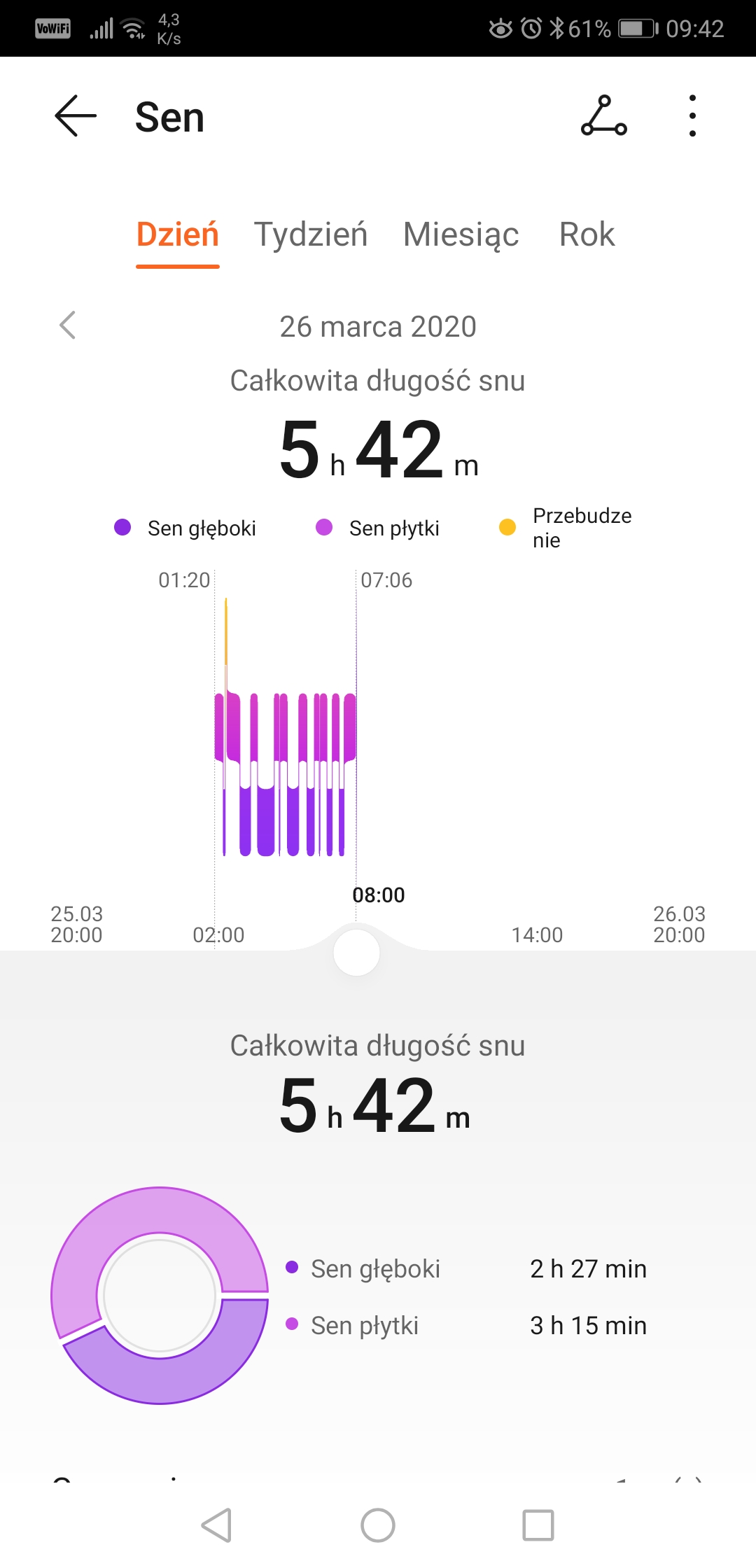Tap the sleep chart timeline handle
Screen dimensions: 756x1568
pos(356,953)
